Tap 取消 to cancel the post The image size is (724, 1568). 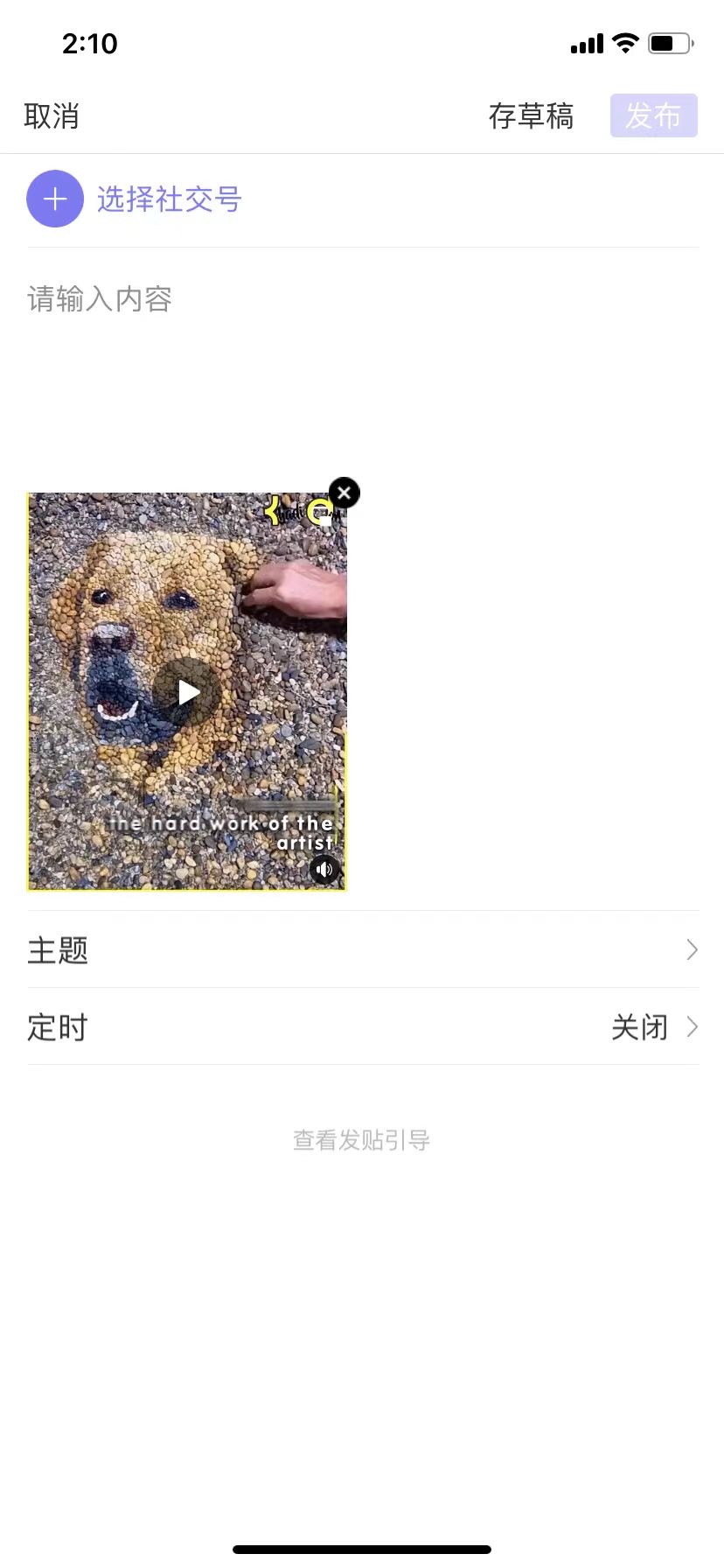[52, 115]
